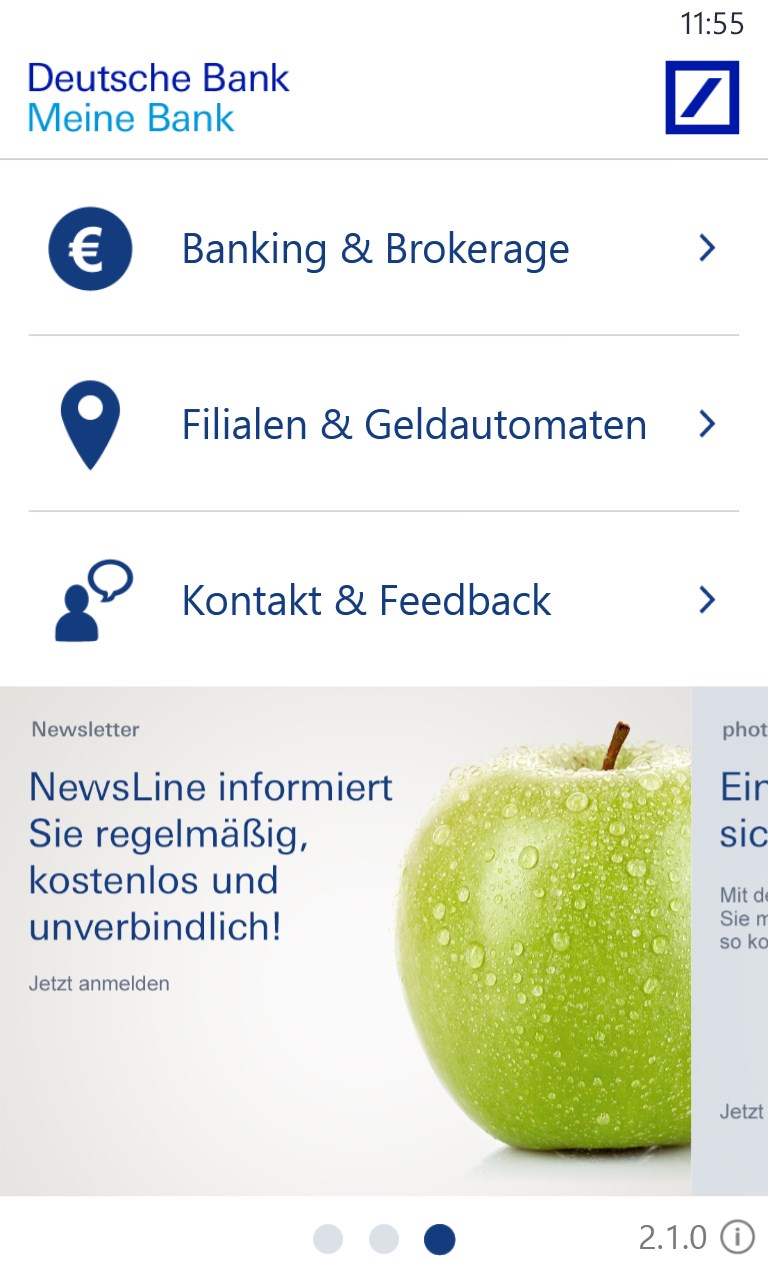The width and height of the screenshot is (768, 1280).
Task: Open the NewsLine newsletter banner
Action: tap(345, 940)
